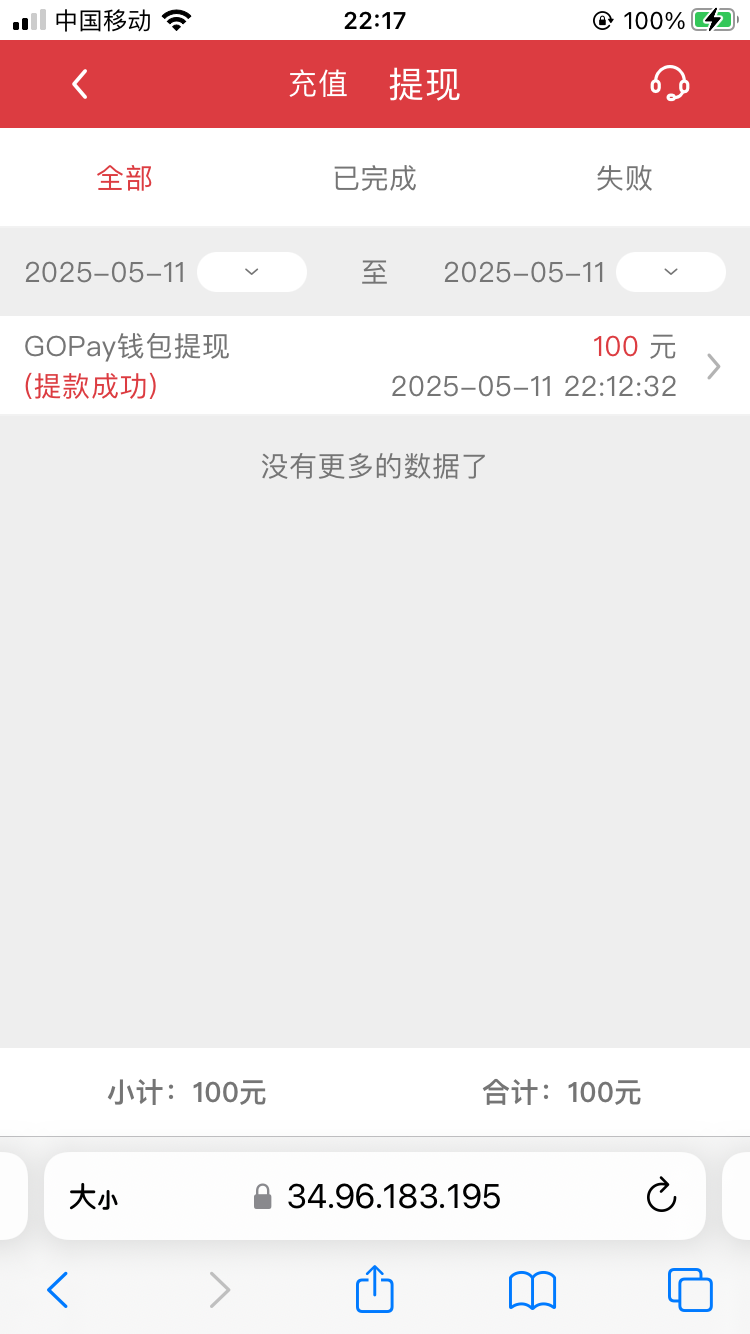Image resolution: width=750 pixels, height=1334 pixels.
Task: Contact customer service via headset icon
Action: pos(669,84)
